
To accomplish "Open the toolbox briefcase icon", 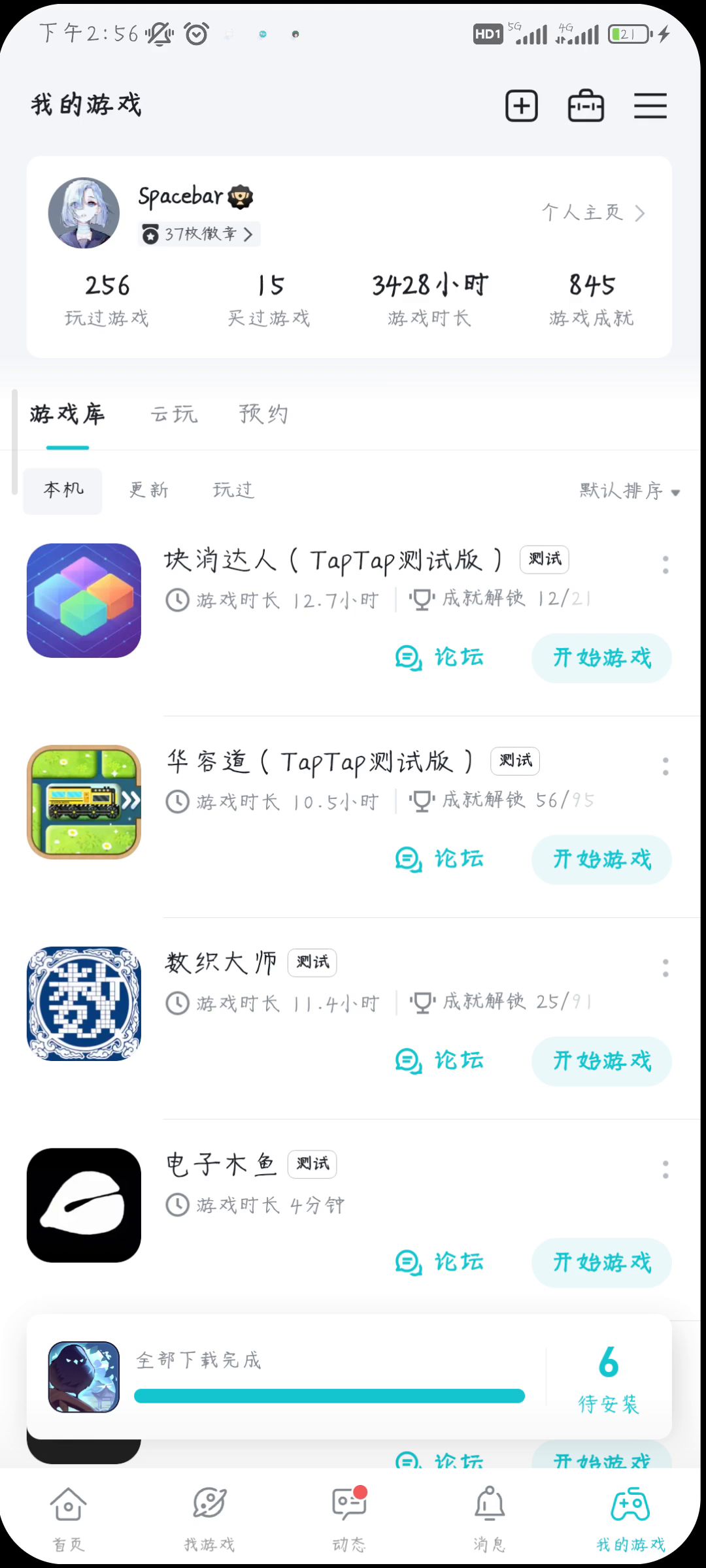I will pyautogui.click(x=586, y=106).
